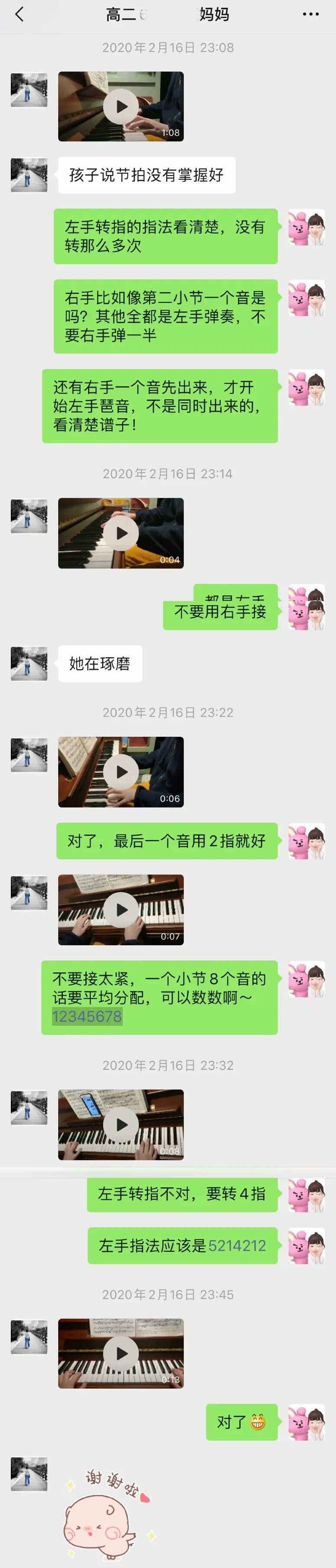Open the sender's avatar beside 对了 message

[x=306, y=1422]
